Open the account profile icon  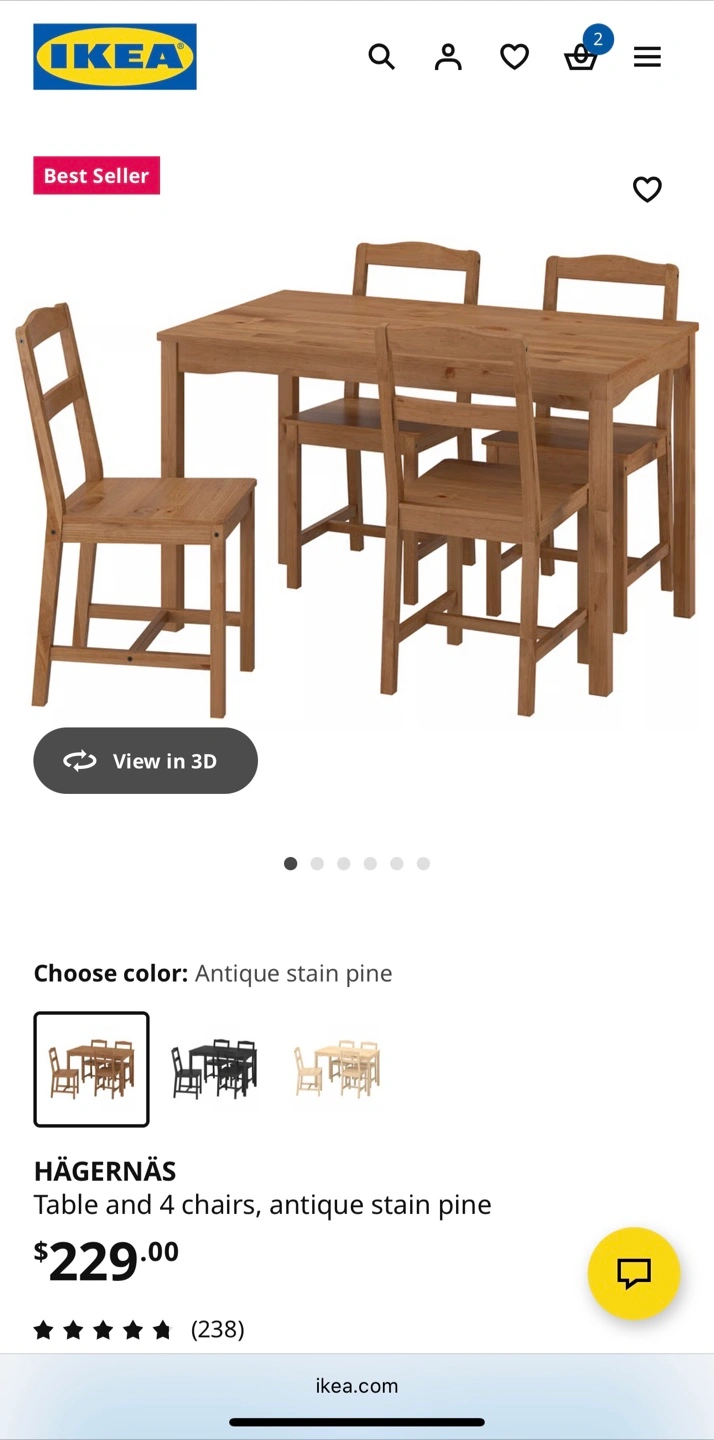pyautogui.click(x=448, y=57)
